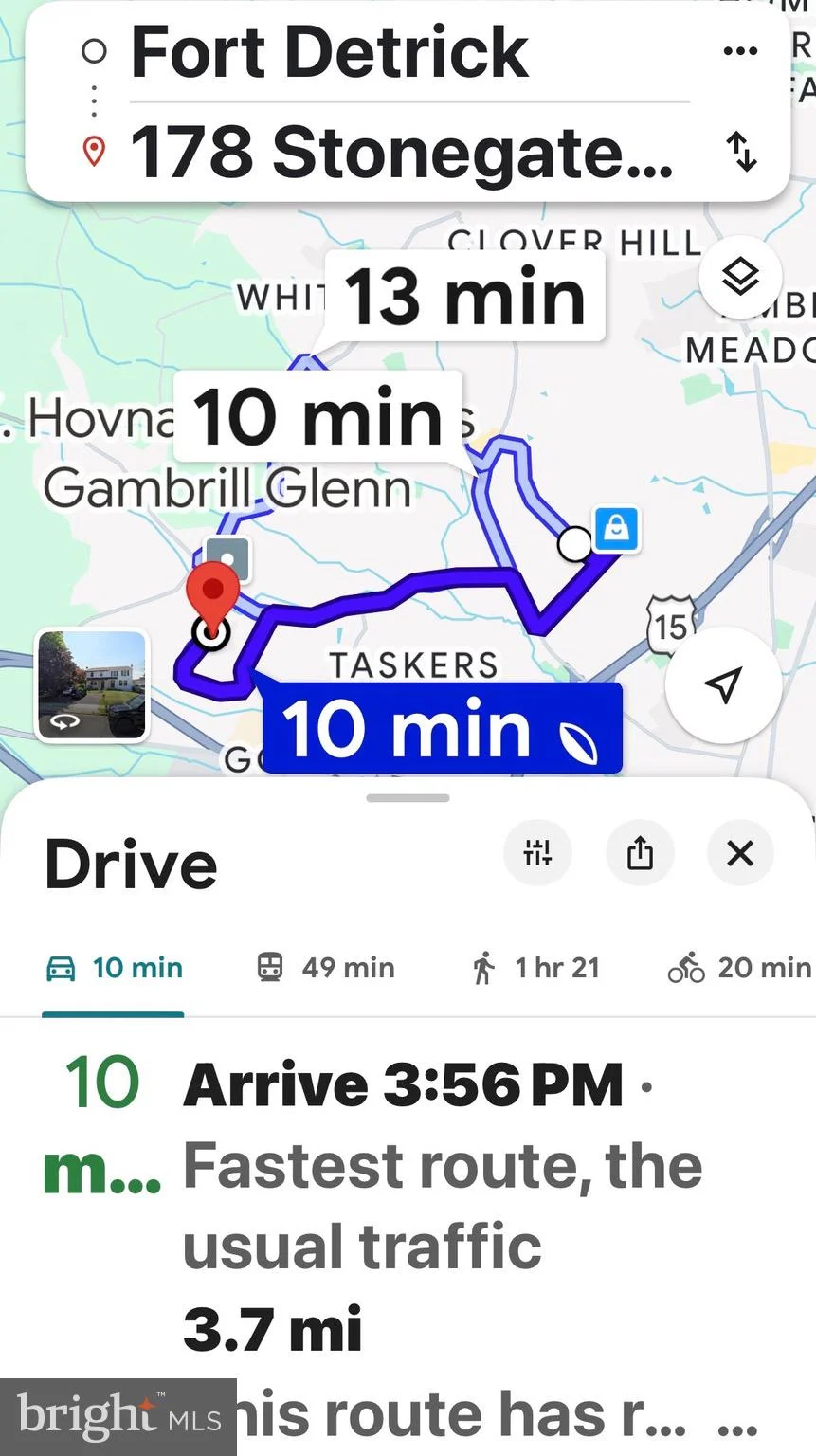Select the driving 10 min tab
816x1456 pixels.
[114, 968]
